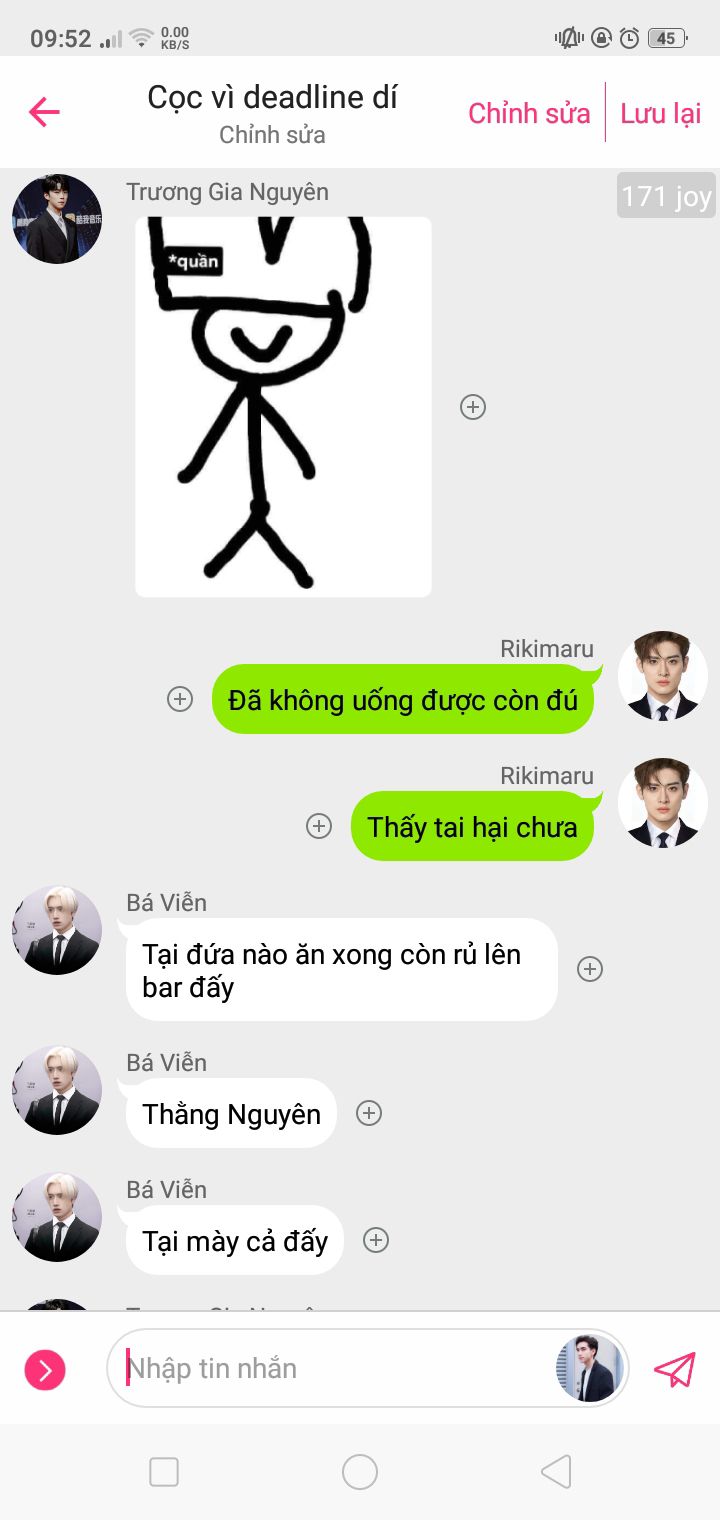Tap the plus icon beside the stick-figure image
Image resolution: width=720 pixels, height=1520 pixels.
click(473, 407)
